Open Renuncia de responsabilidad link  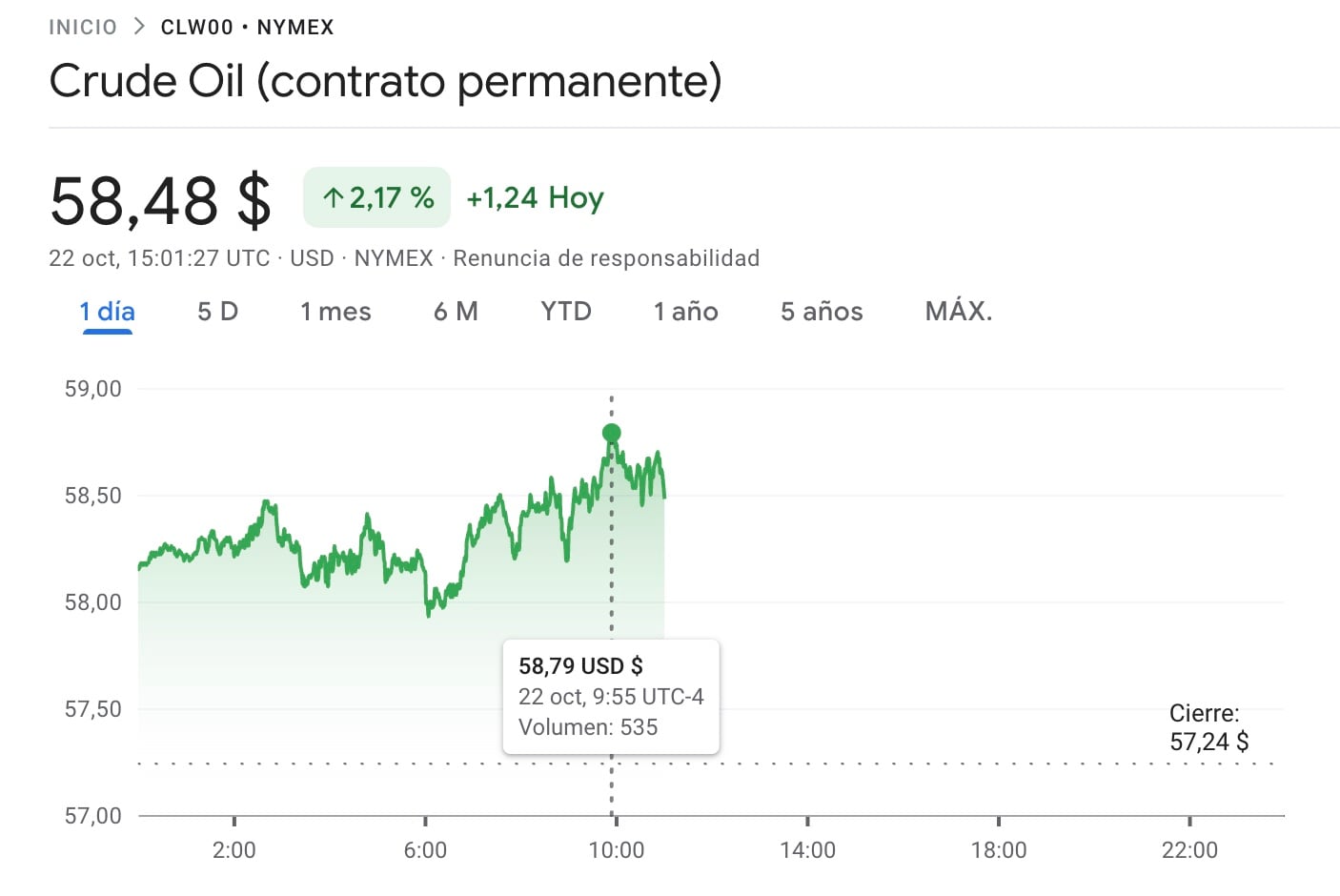point(606,258)
